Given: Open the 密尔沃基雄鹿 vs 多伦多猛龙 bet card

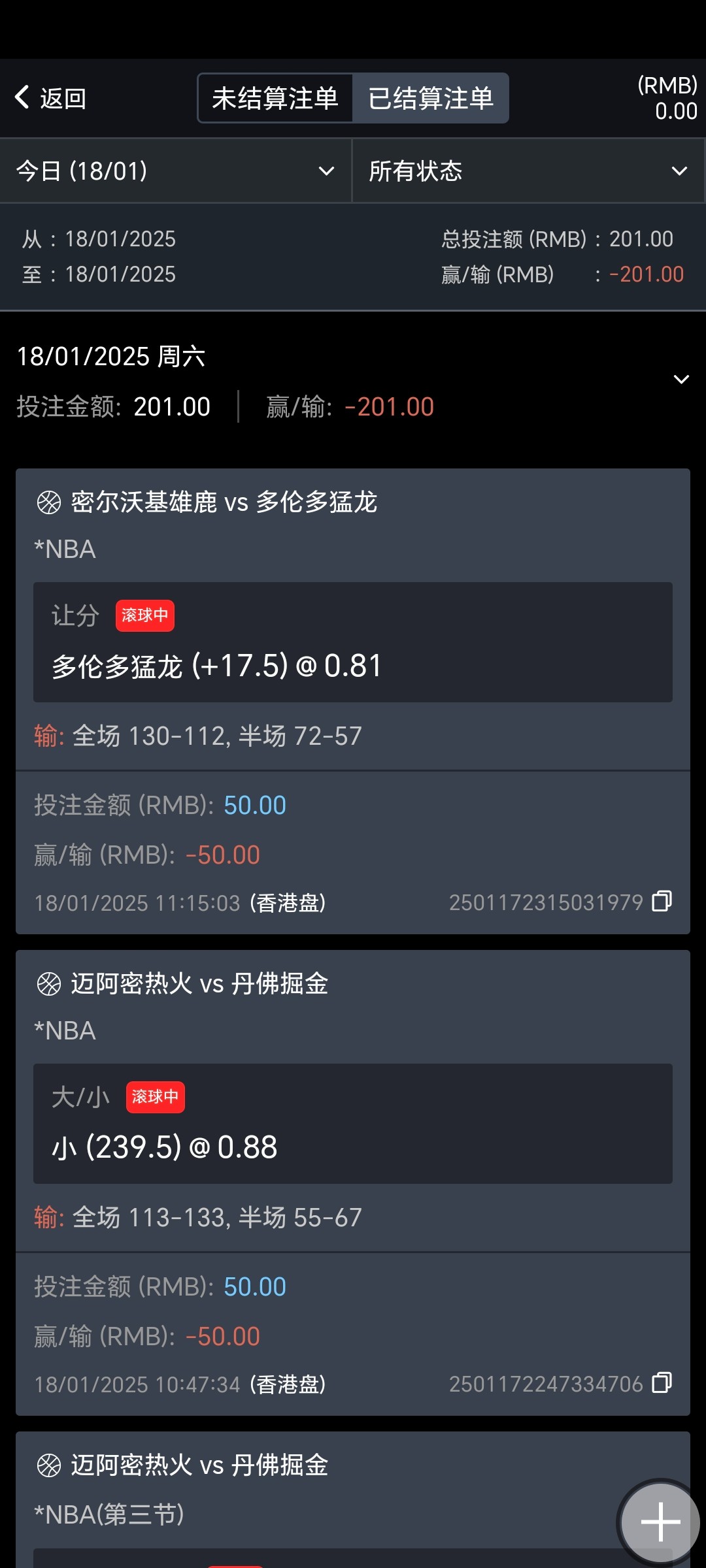Looking at the screenshot, I should click(353, 701).
